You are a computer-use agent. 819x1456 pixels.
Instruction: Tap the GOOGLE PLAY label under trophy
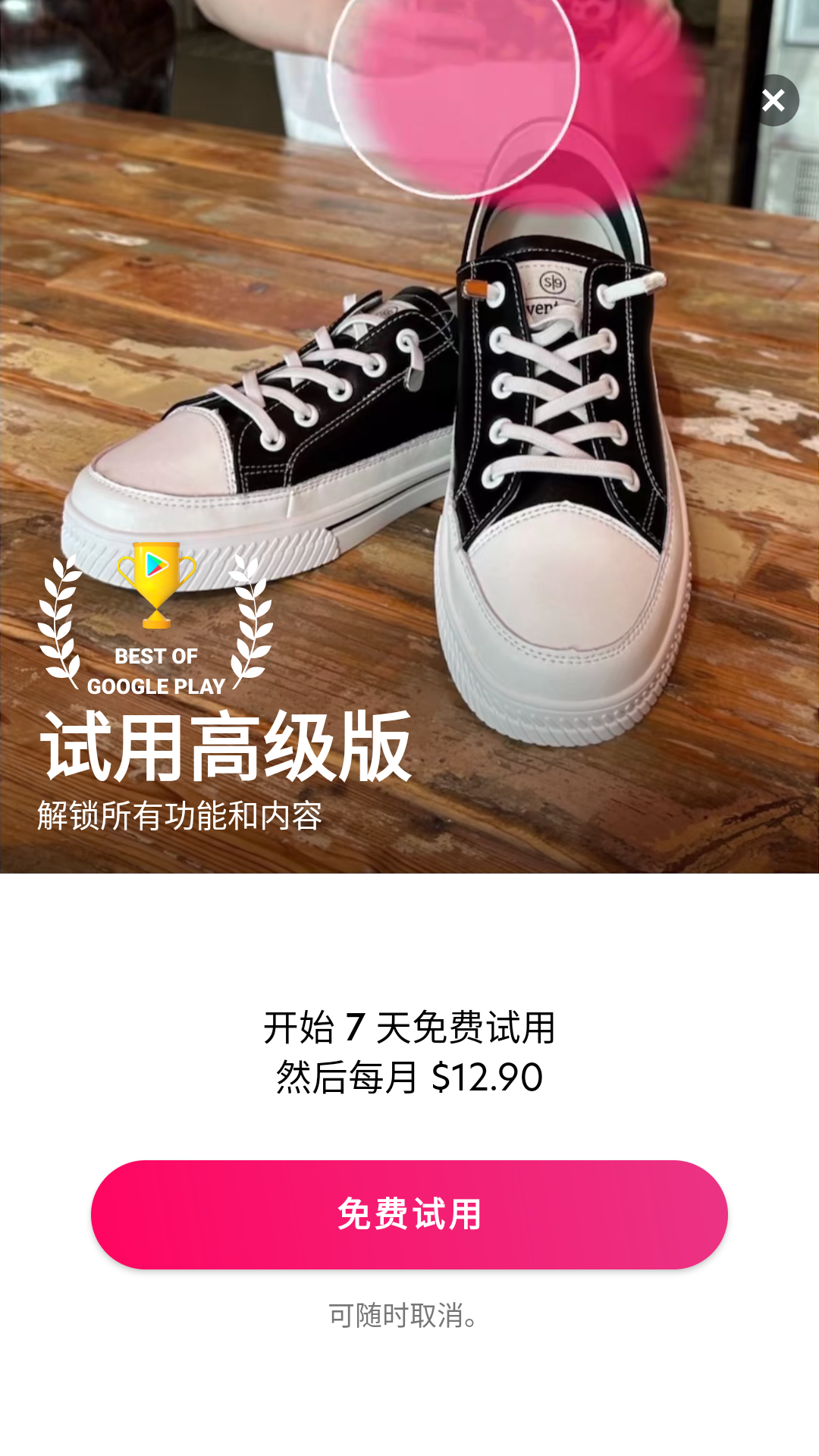pyautogui.click(x=155, y=686)
